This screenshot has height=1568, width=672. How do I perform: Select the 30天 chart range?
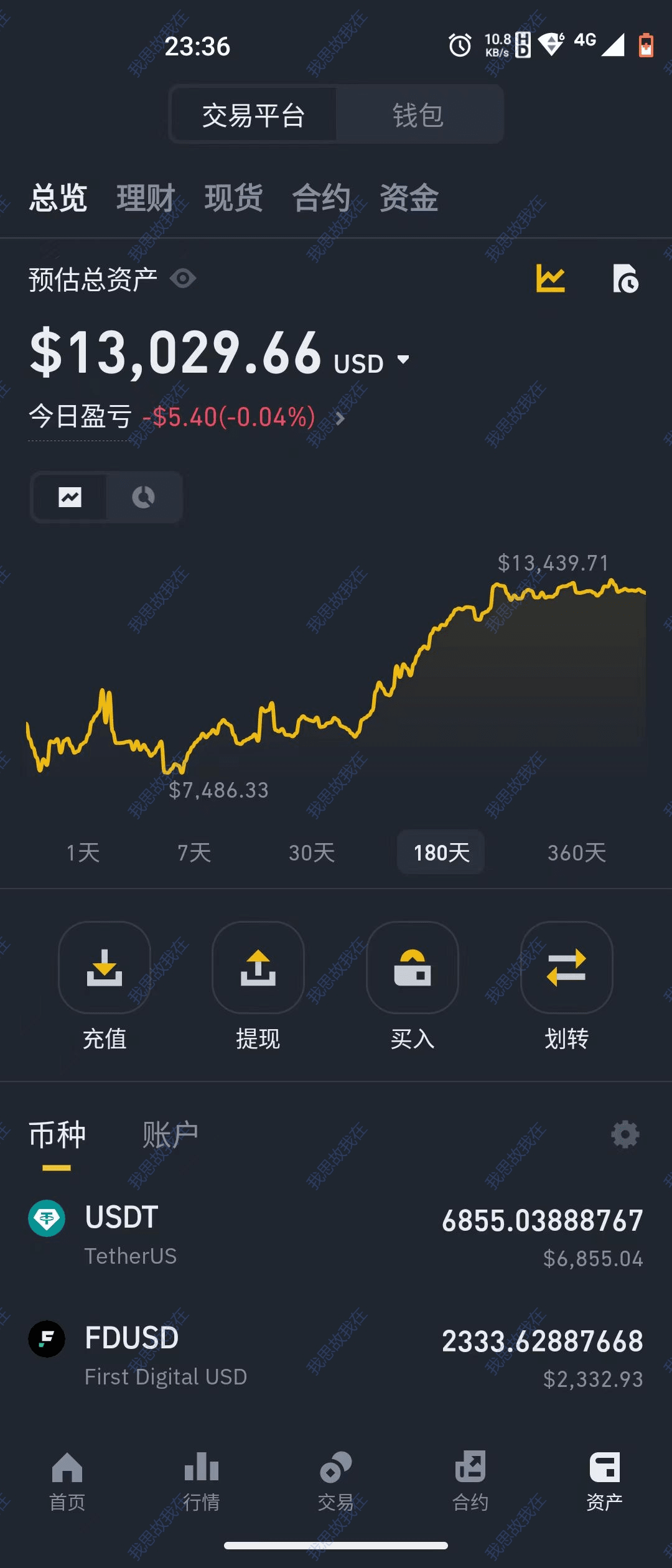[x=312, y=852]
